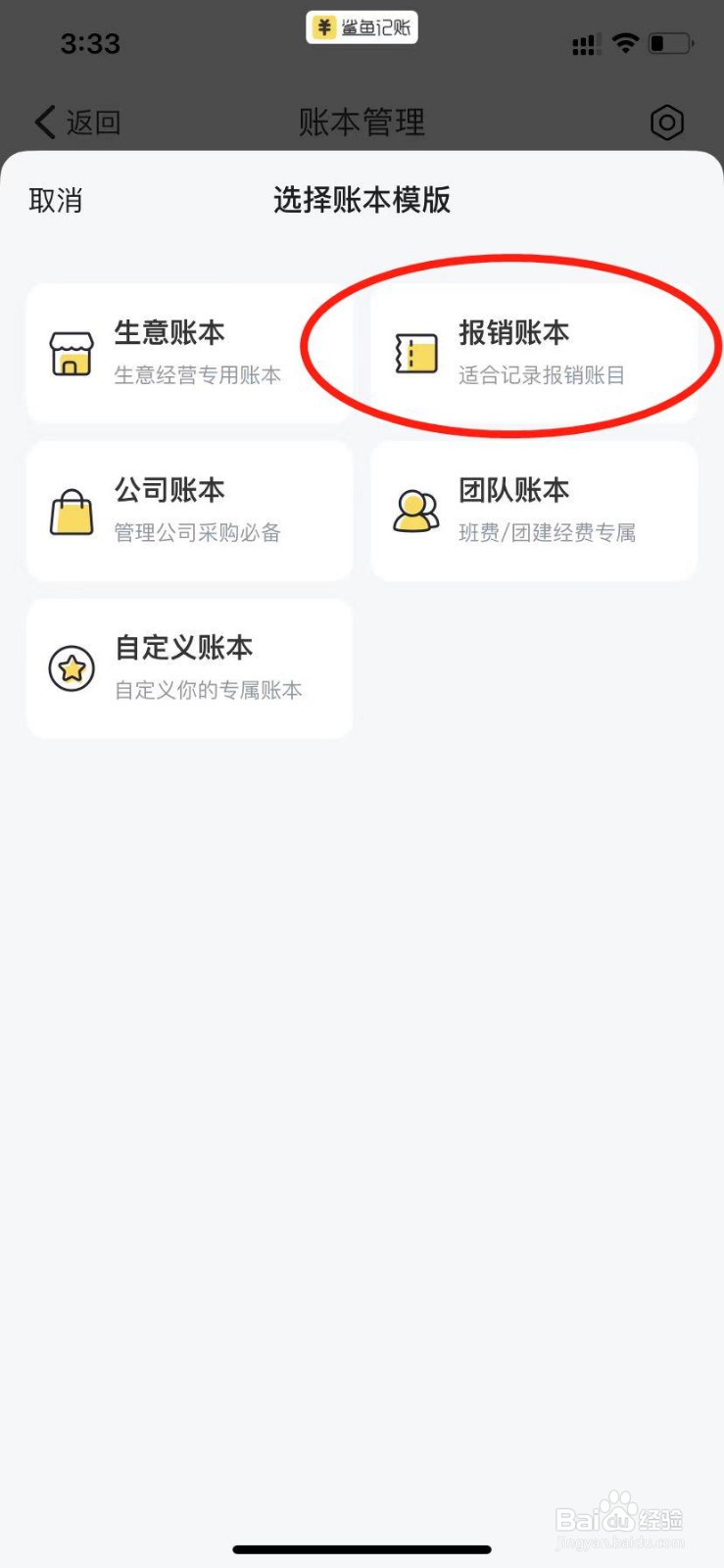
Task: Open the settings hexagon icon
Action: tap(666, 122)
